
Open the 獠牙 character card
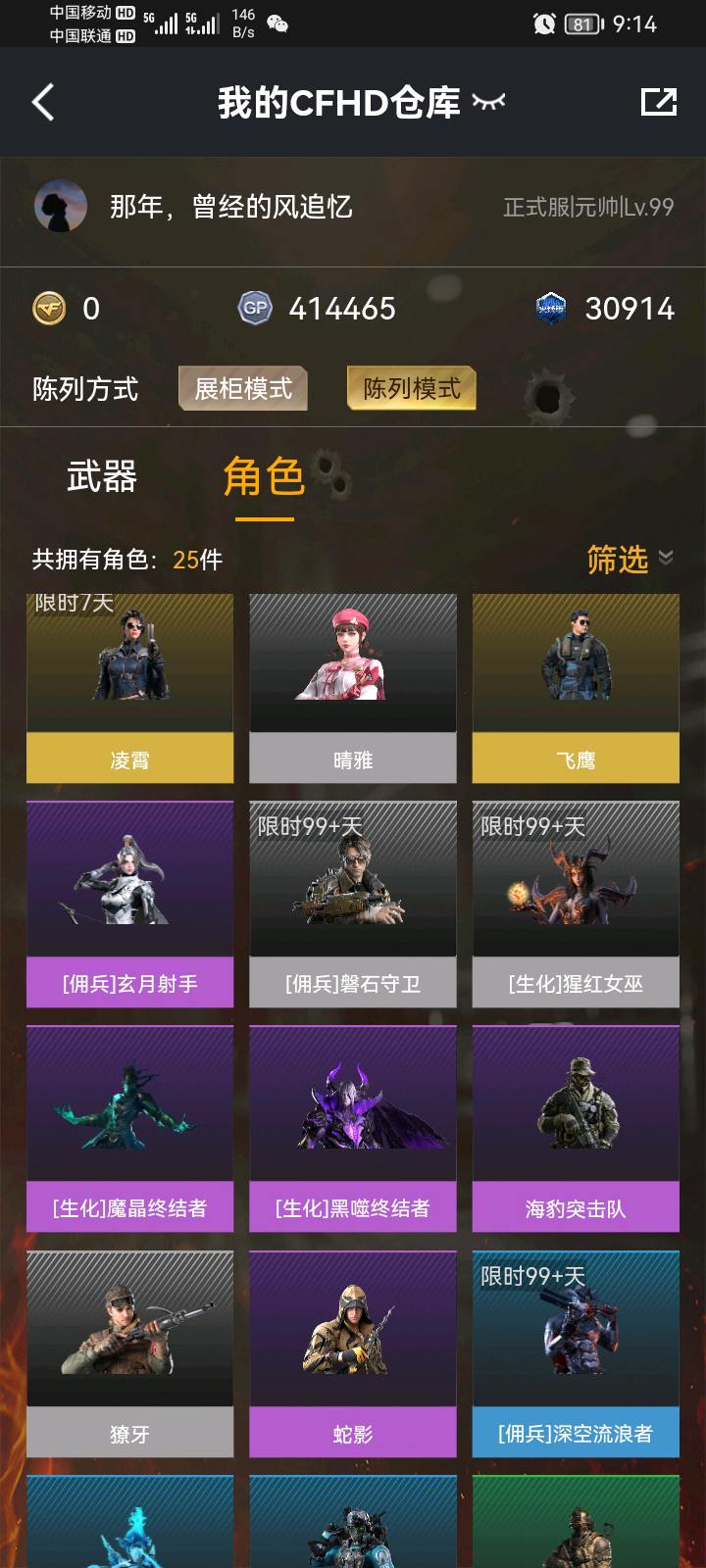click(x=129, y=1354)
